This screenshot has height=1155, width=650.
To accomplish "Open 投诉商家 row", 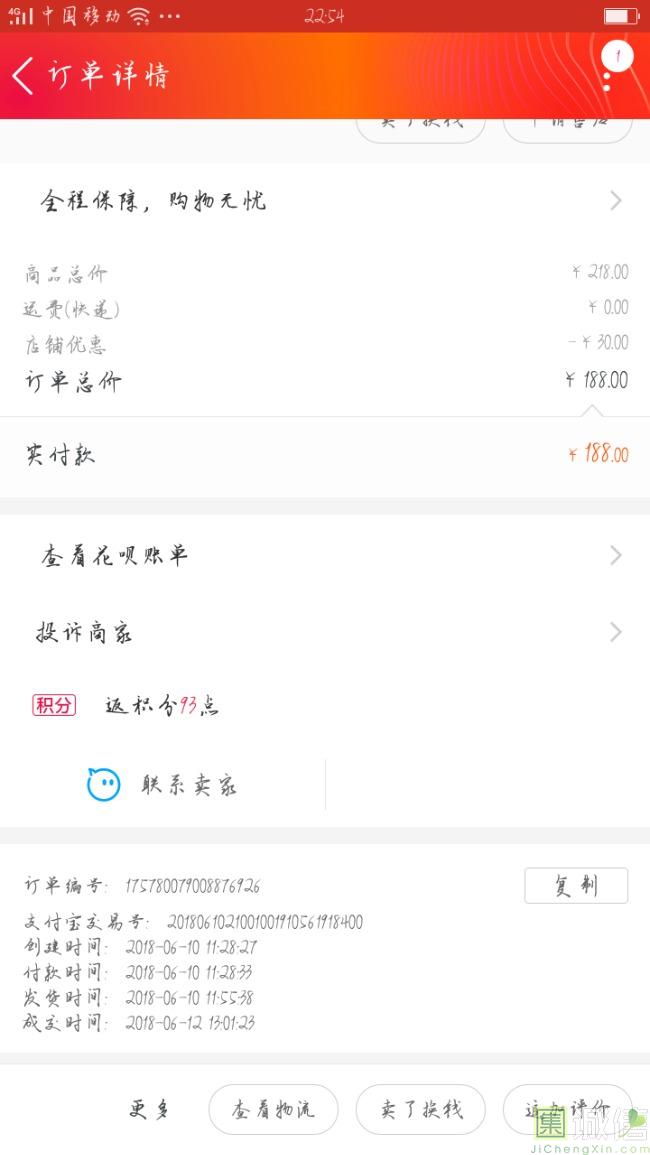I will point(325,632).
